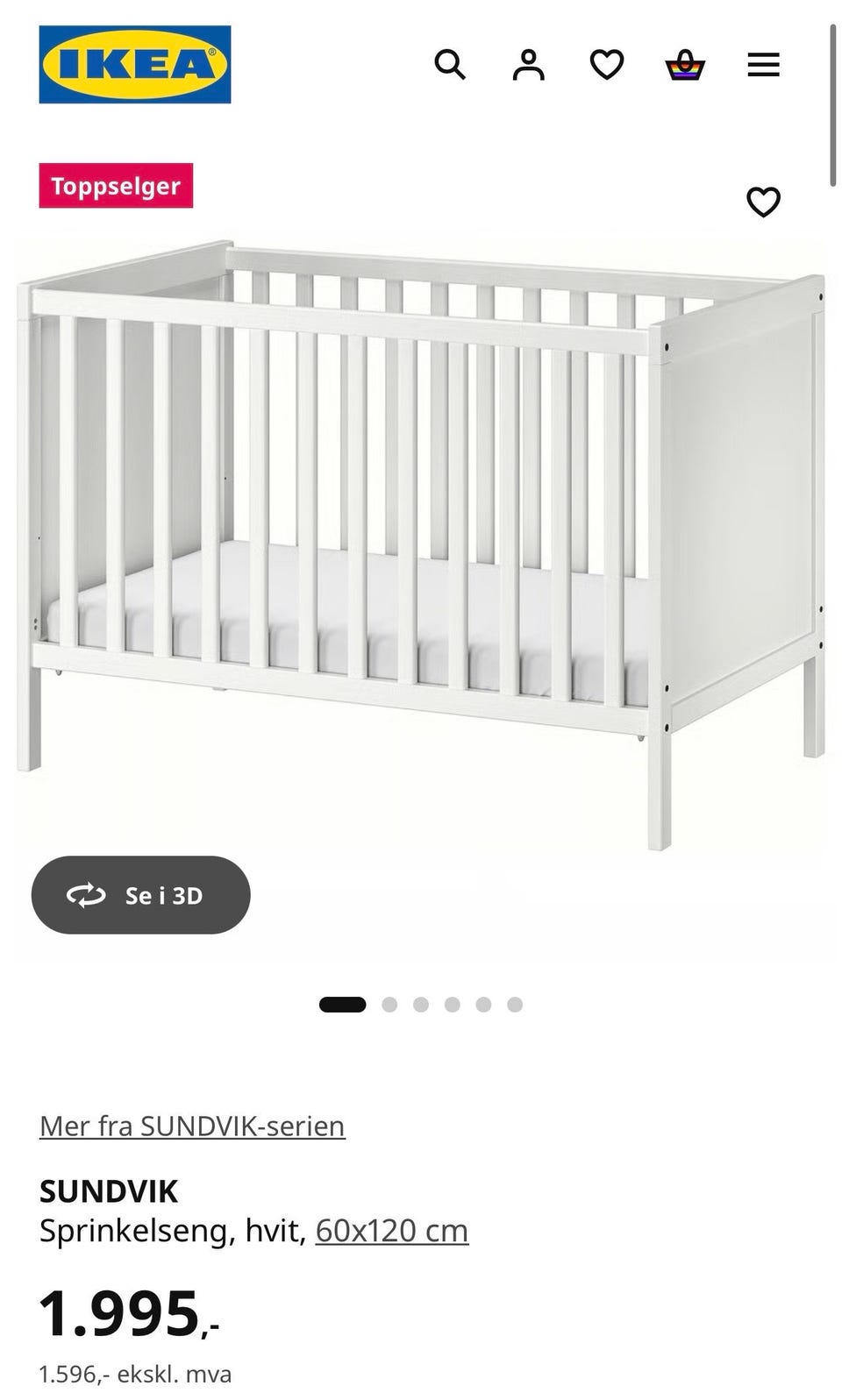This screenshot has height=1400, width=842.
Task: Save SUNDVIK crib to favorites
Action: 763,202
